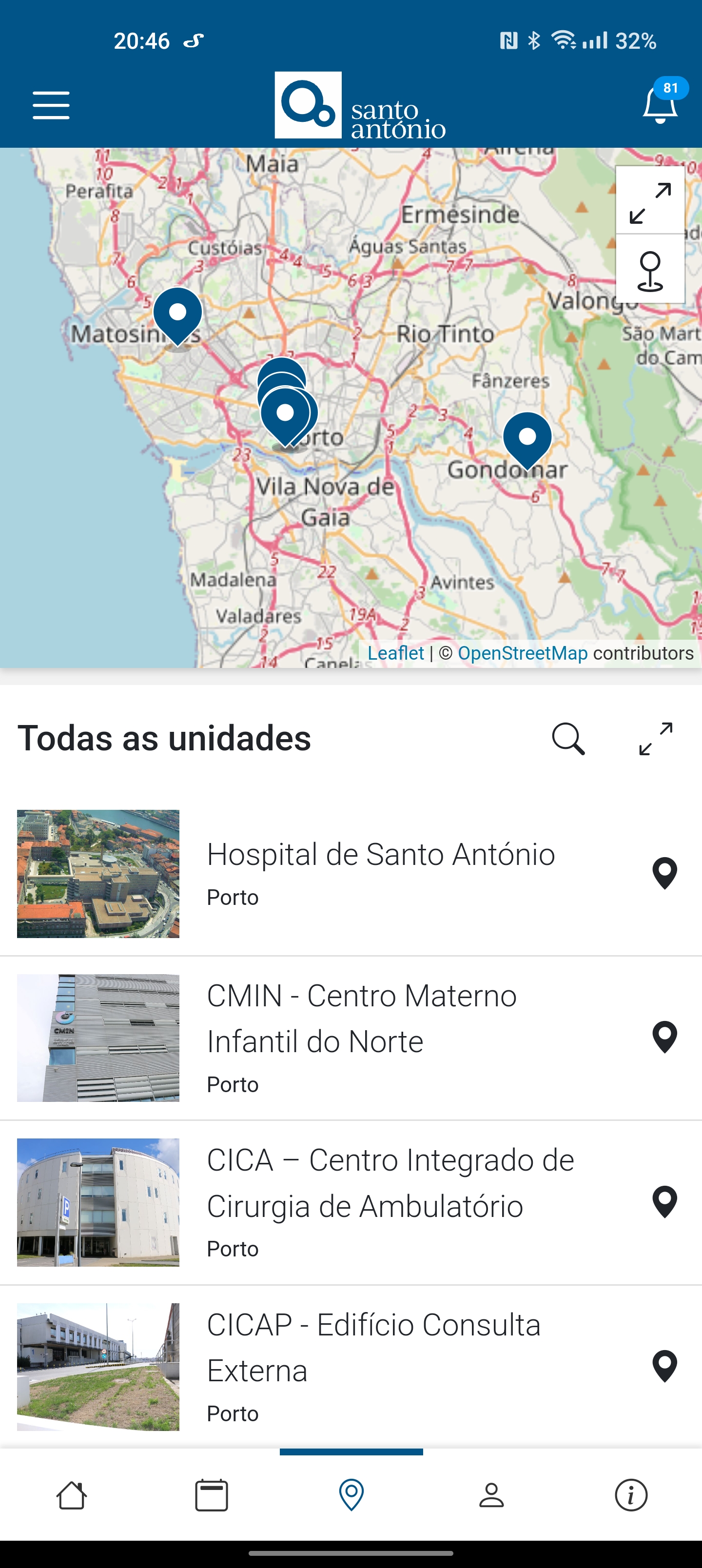Open CICAP - Edifício Consulta Externa
Viewport: 702px width, 1568px height.
(373, 1347)
